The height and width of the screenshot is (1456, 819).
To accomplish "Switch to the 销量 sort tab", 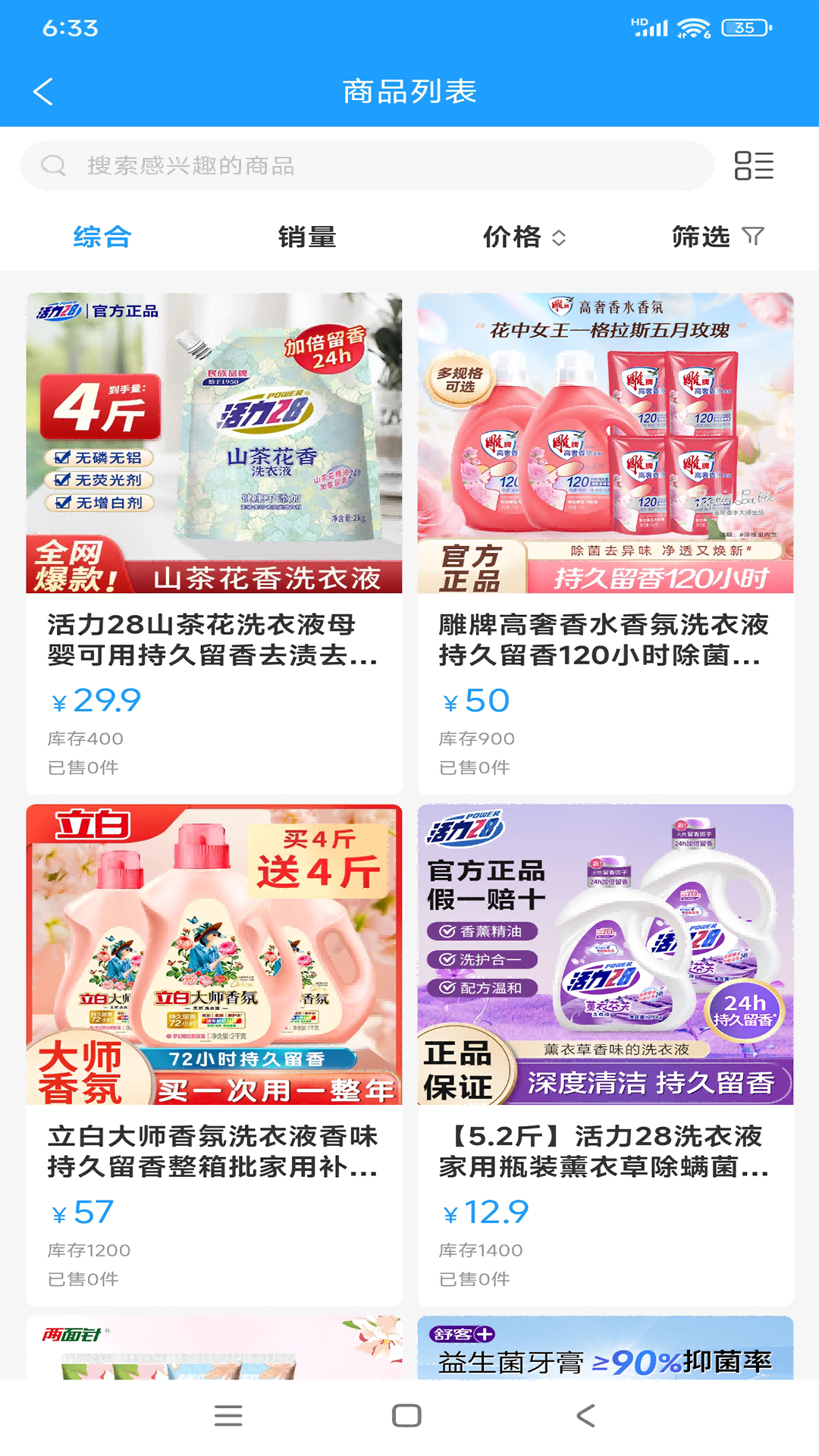I will pyautogui.click(x=307, y=237).
